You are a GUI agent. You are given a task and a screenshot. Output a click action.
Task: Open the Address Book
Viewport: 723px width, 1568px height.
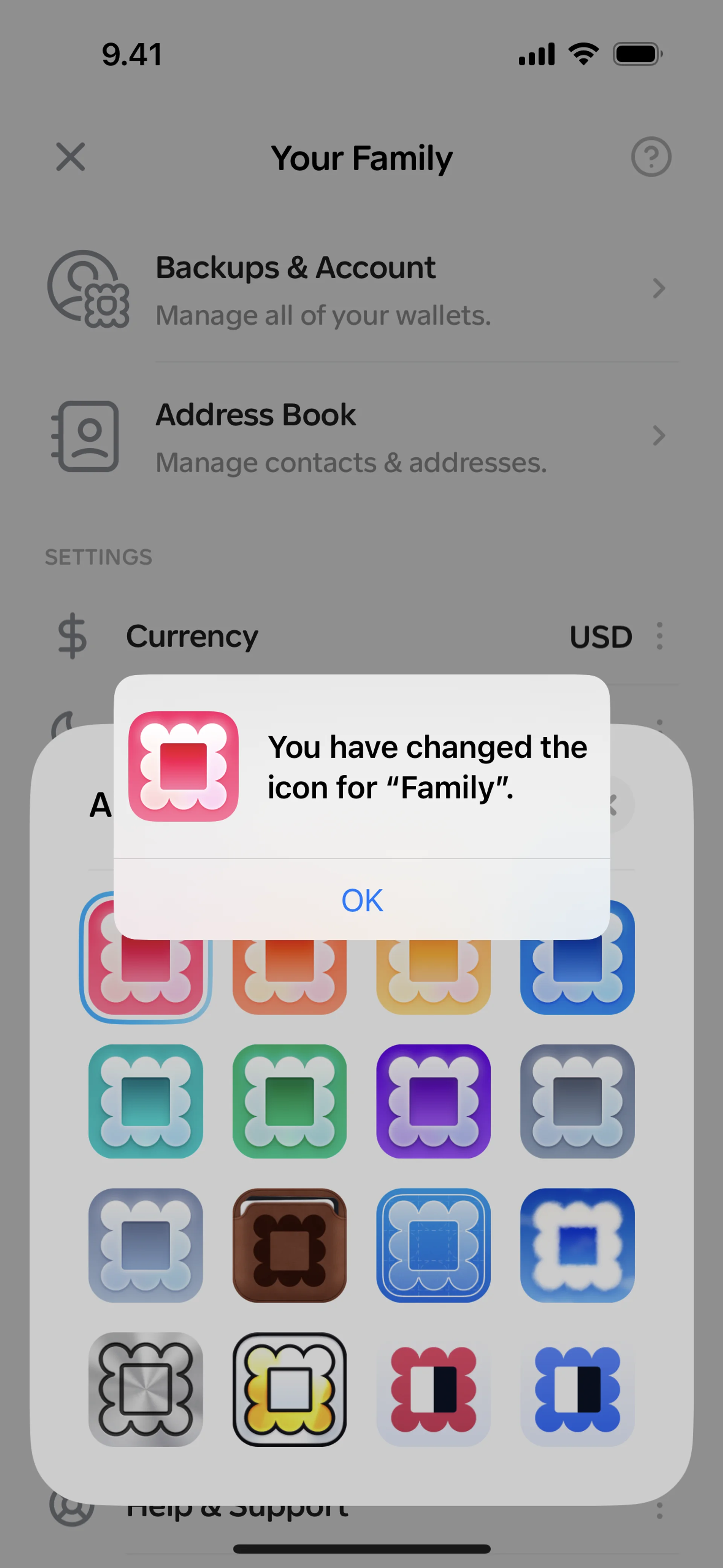pyautogui.click(x=361, y=436)
